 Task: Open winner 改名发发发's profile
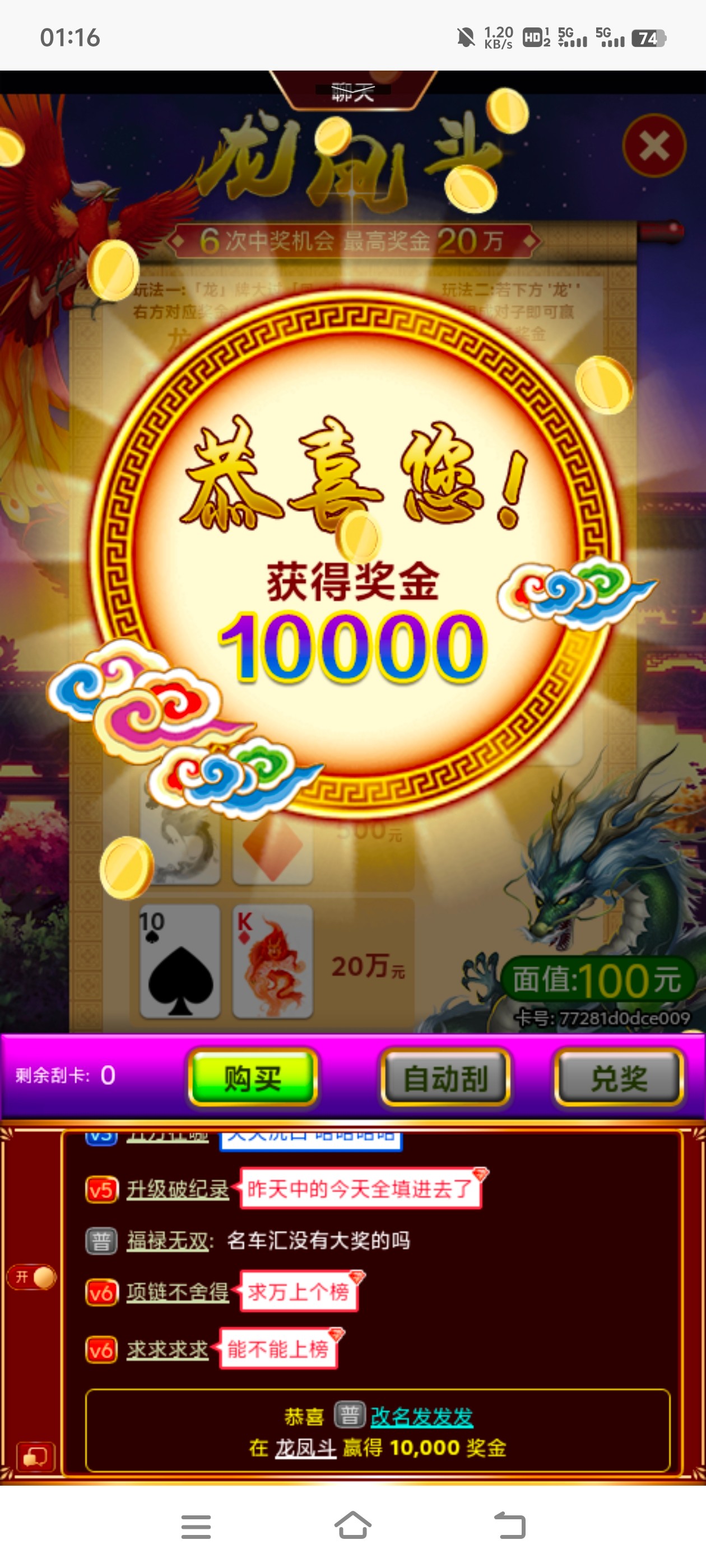(x=421, y=1416)
